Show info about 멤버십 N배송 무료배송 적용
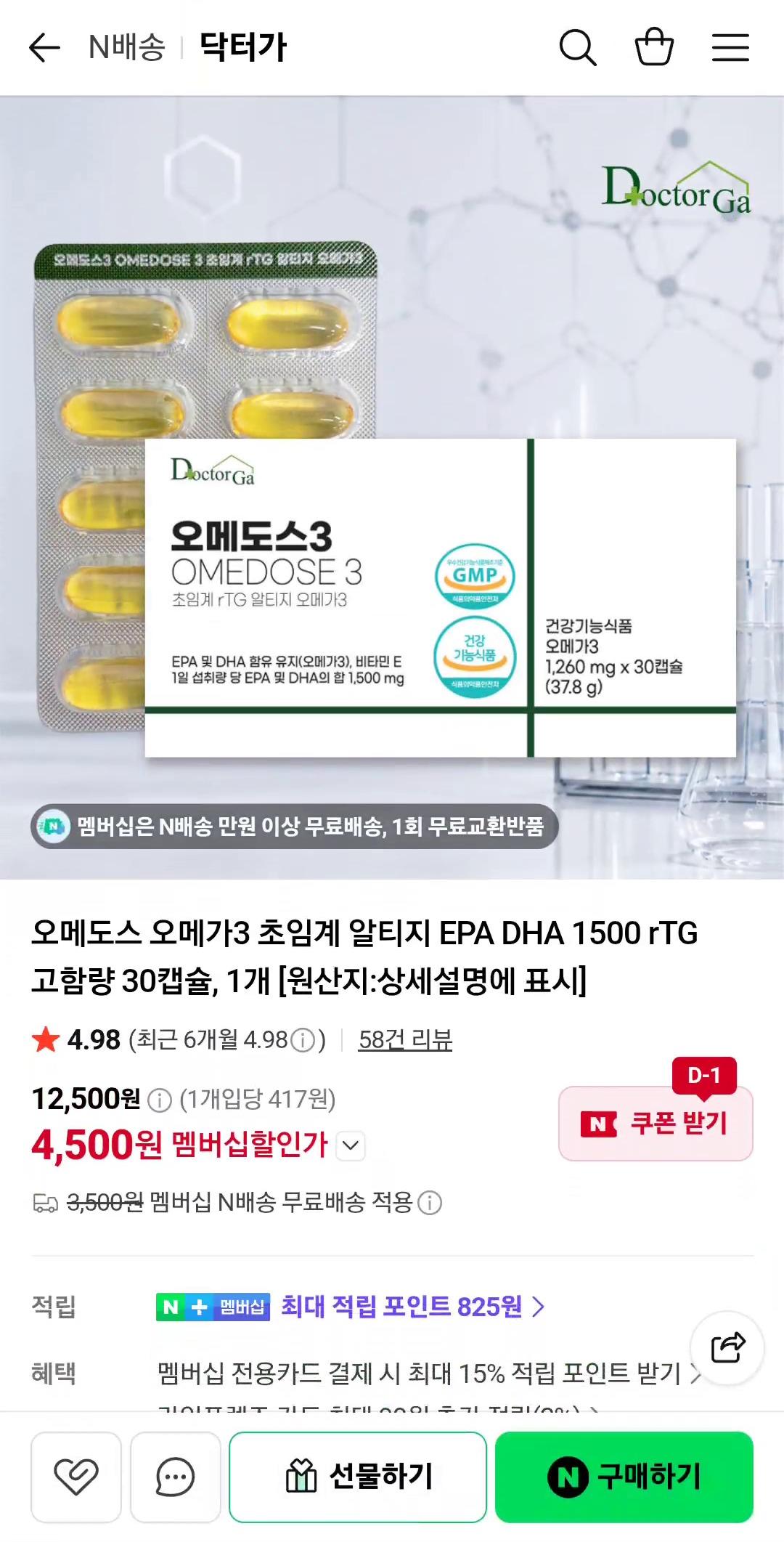784x1542 pixels. point(430,1203)
